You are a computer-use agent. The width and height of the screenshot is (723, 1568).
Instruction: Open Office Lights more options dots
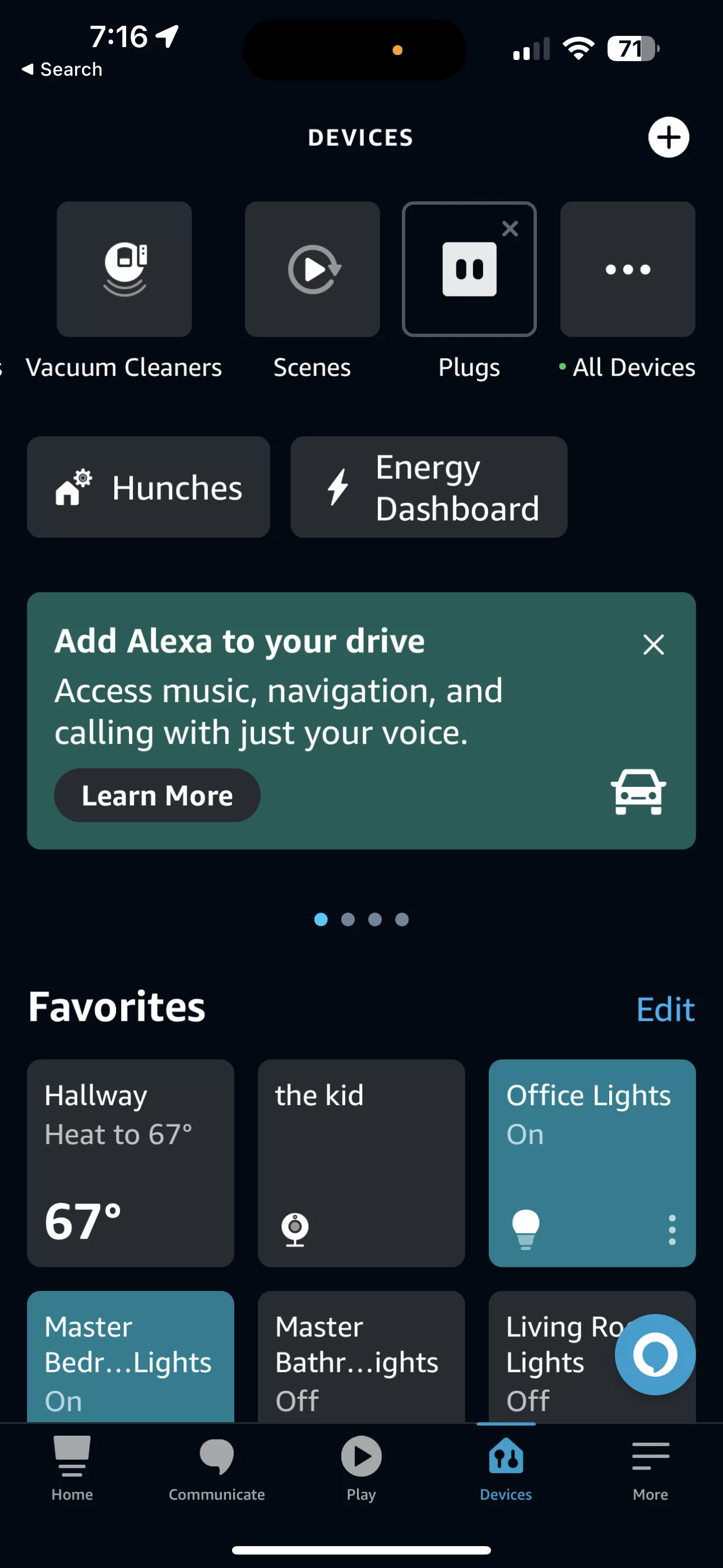(x=672, y=1230)
